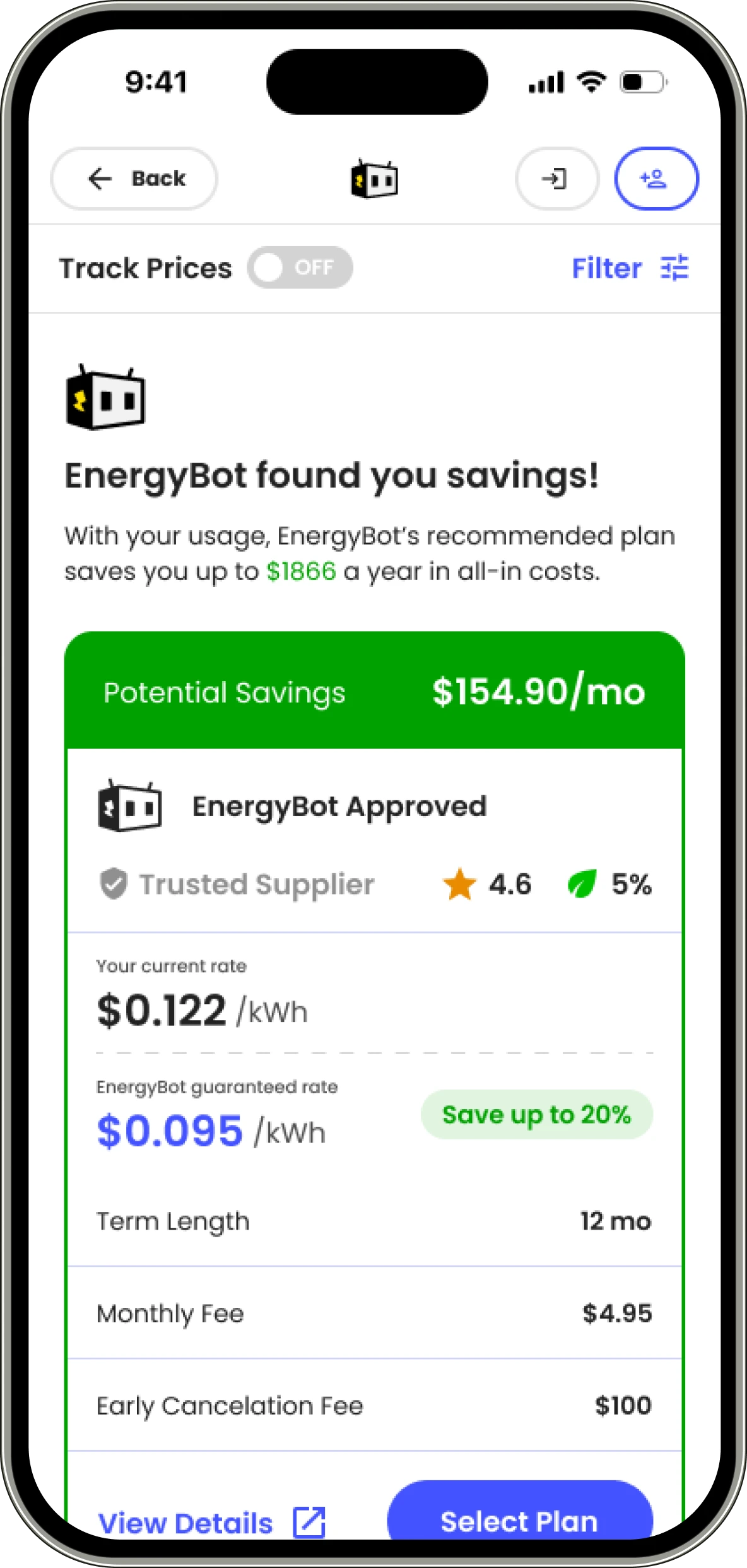Open the add account icon
The image size is (747, 1568).
[656, 179]
